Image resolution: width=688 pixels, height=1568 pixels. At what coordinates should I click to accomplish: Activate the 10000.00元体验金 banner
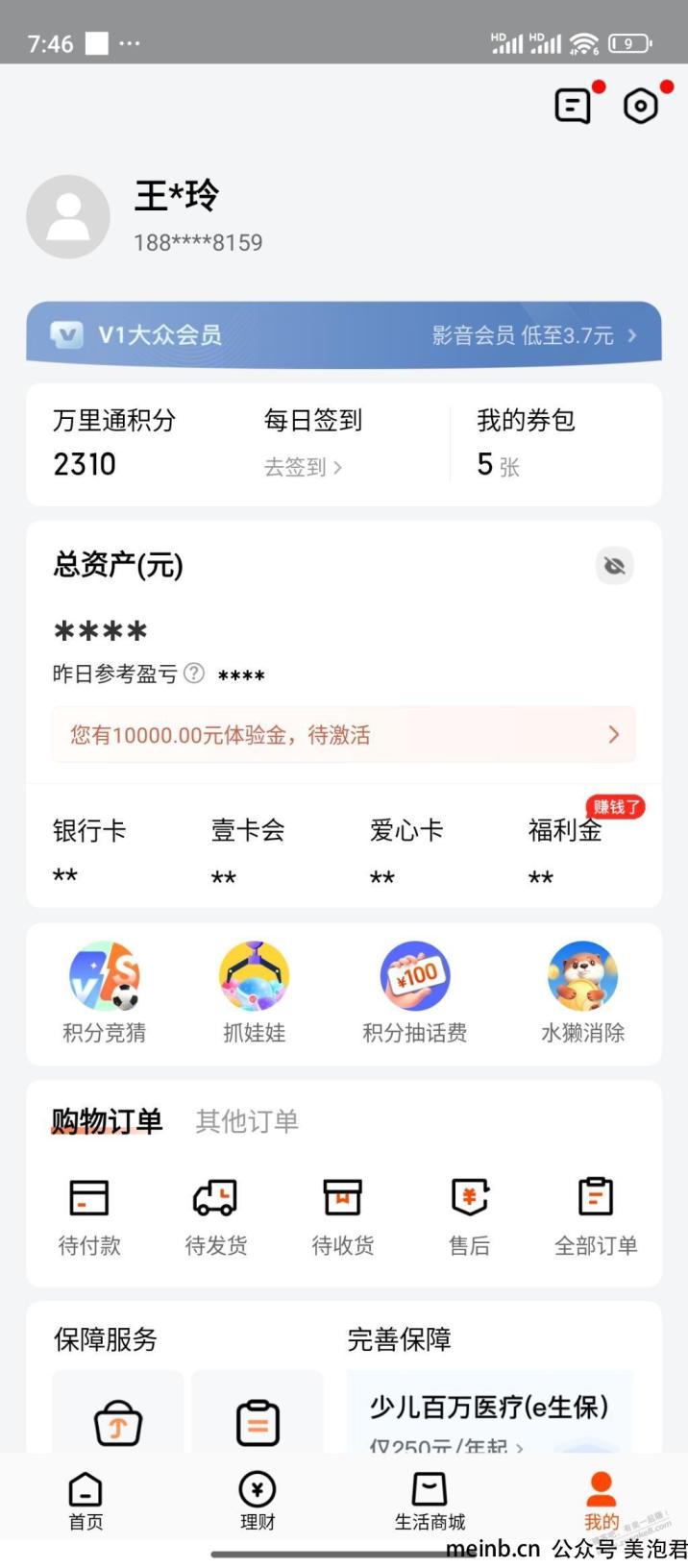pyautogui.click(x=343, y=735)
